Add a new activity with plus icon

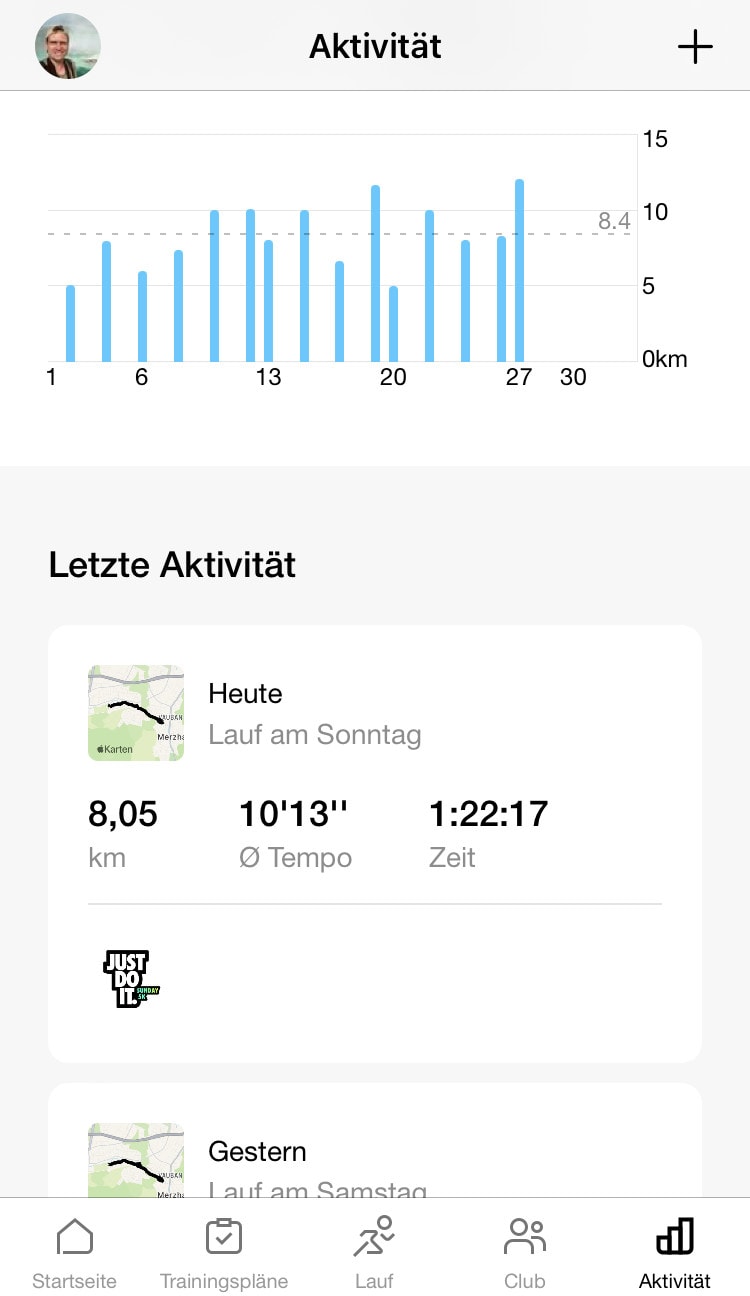pos(695,47)
